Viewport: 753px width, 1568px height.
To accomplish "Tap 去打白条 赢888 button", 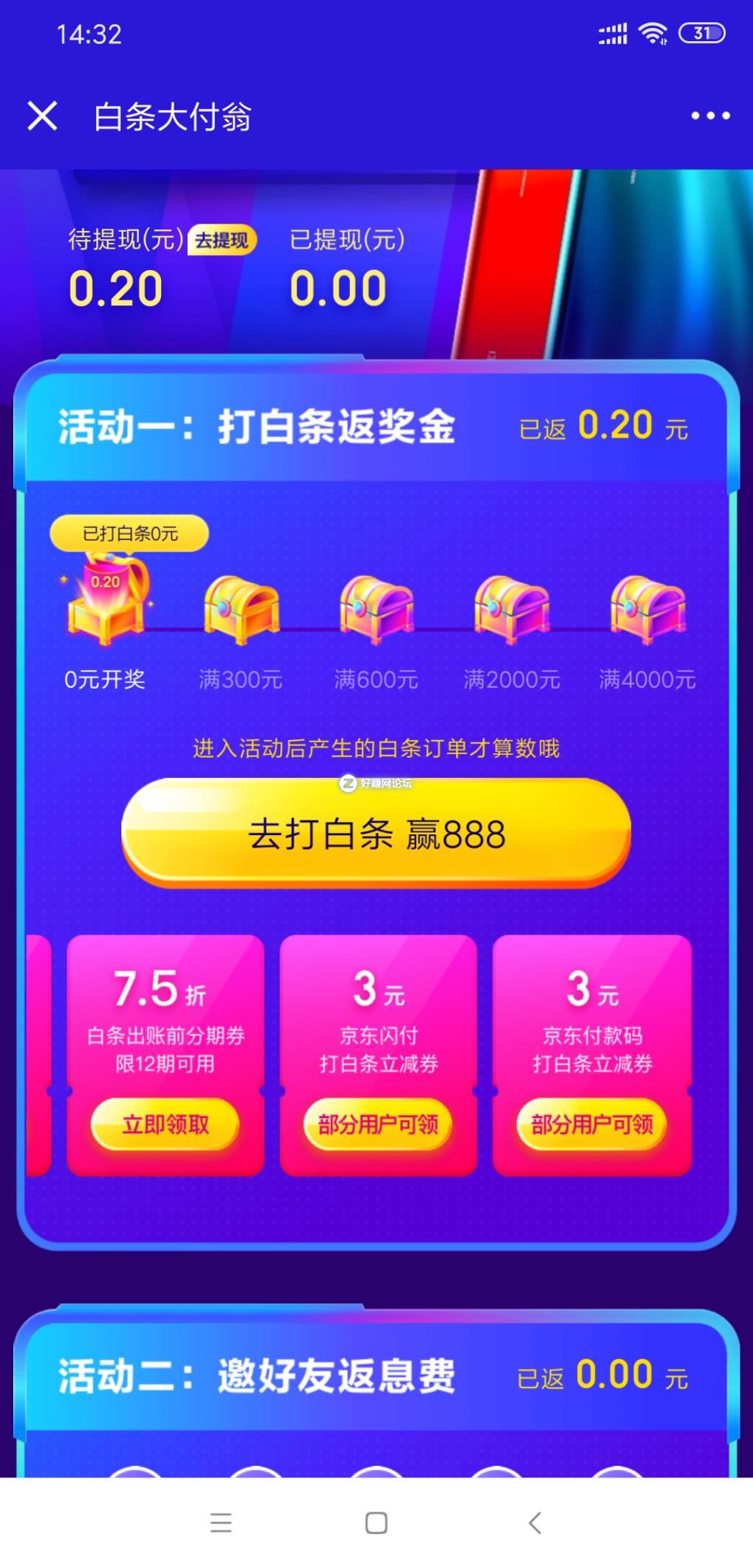I will tap(376, 834).
